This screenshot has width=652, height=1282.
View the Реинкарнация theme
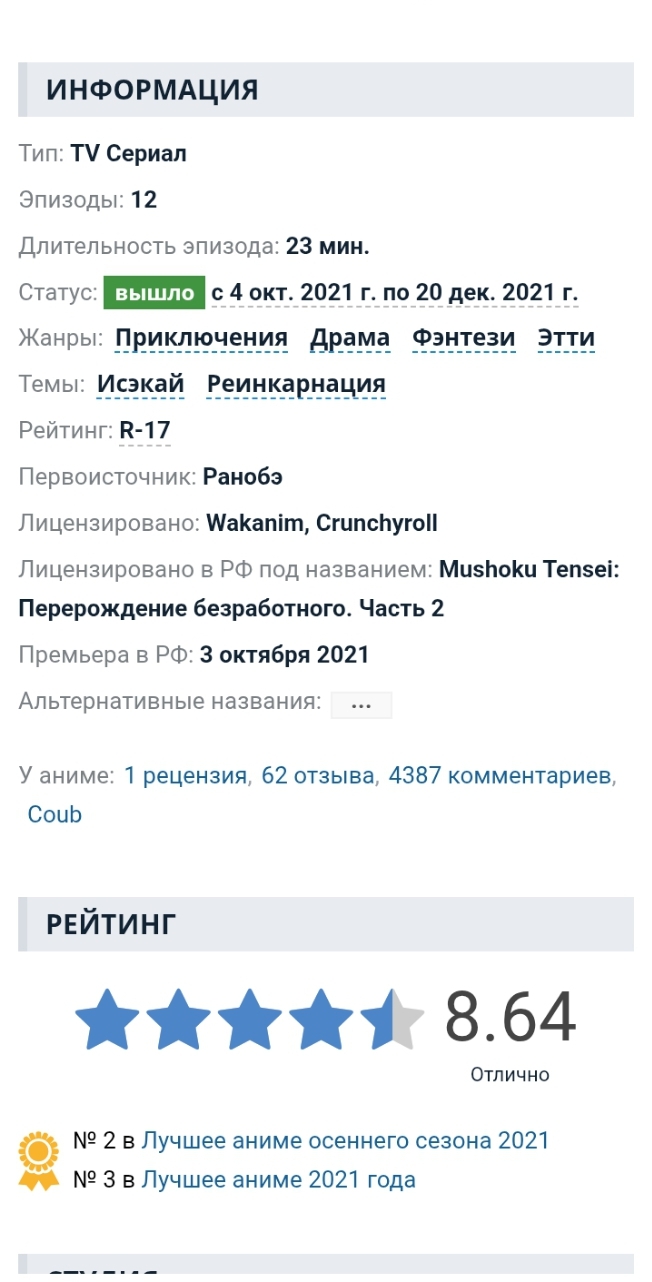[296, 384]
